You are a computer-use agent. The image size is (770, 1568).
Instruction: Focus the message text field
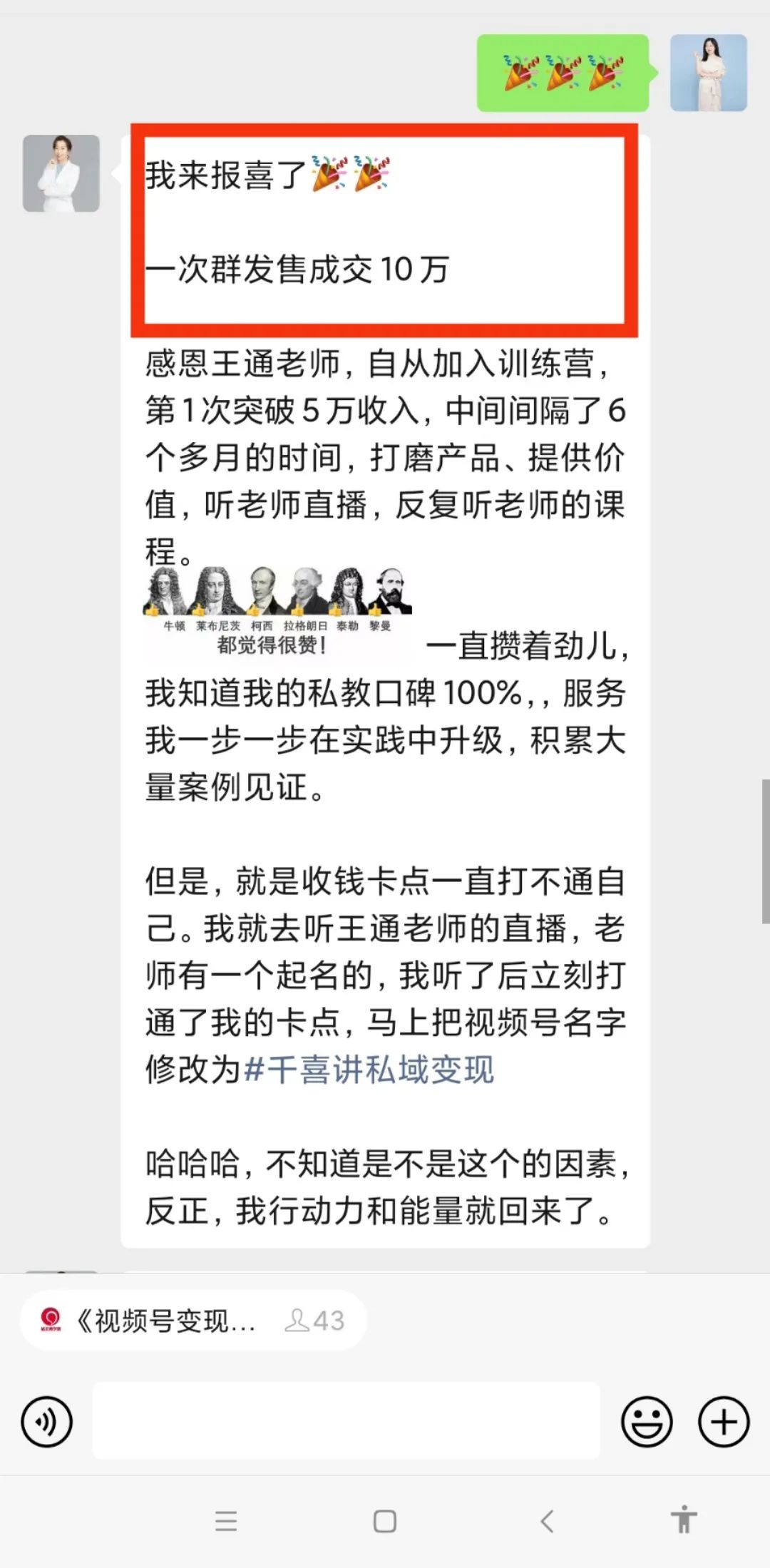(x=346, y=1420)
